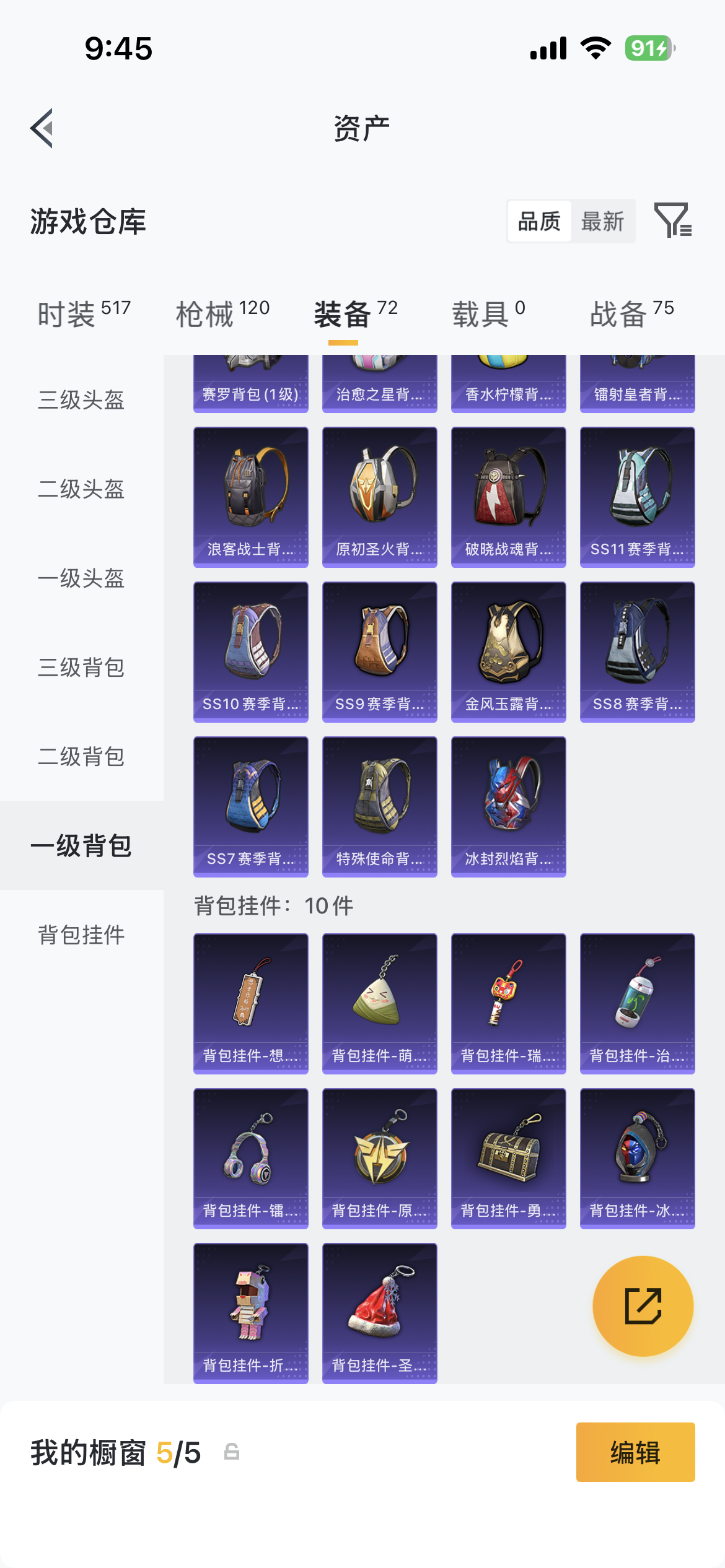View the 背包挂件-萌 pendant item
This screenshot has height=1568, width=725.
coord(380,1003)
